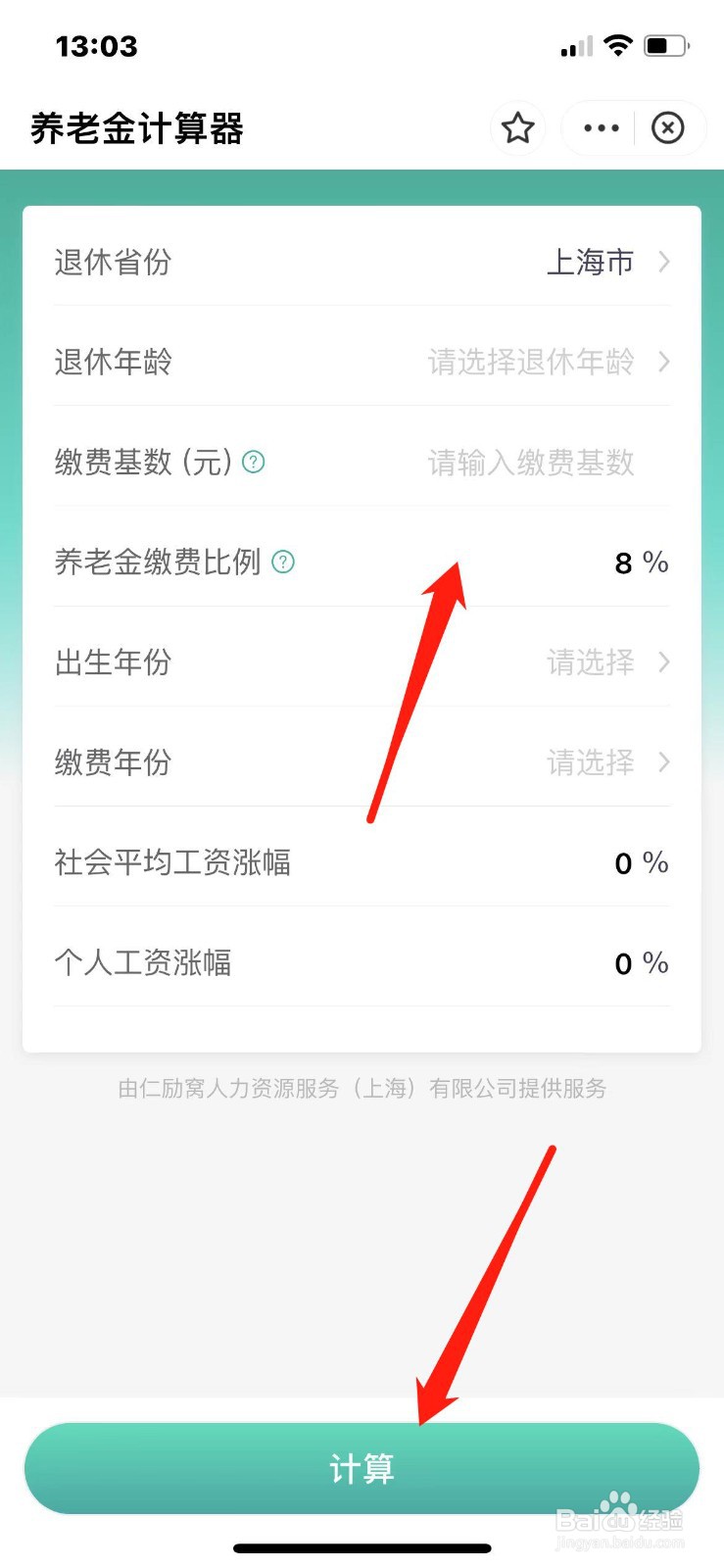Tap the battery indicator in the status bar
724x1568 pixels.
click(667, 46)
